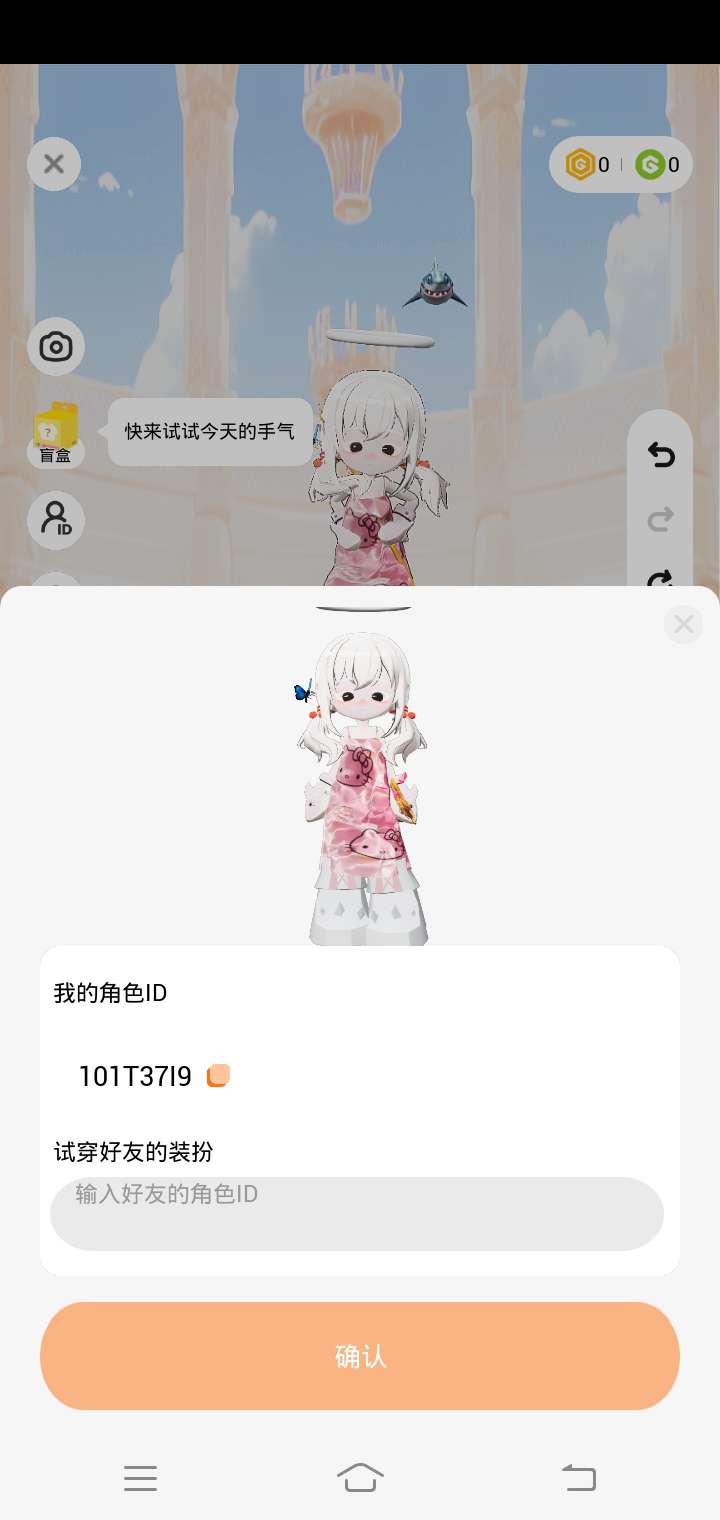The image size is (720, 1520).
Task: Tap the character ID icon
Action: [56, 520]
